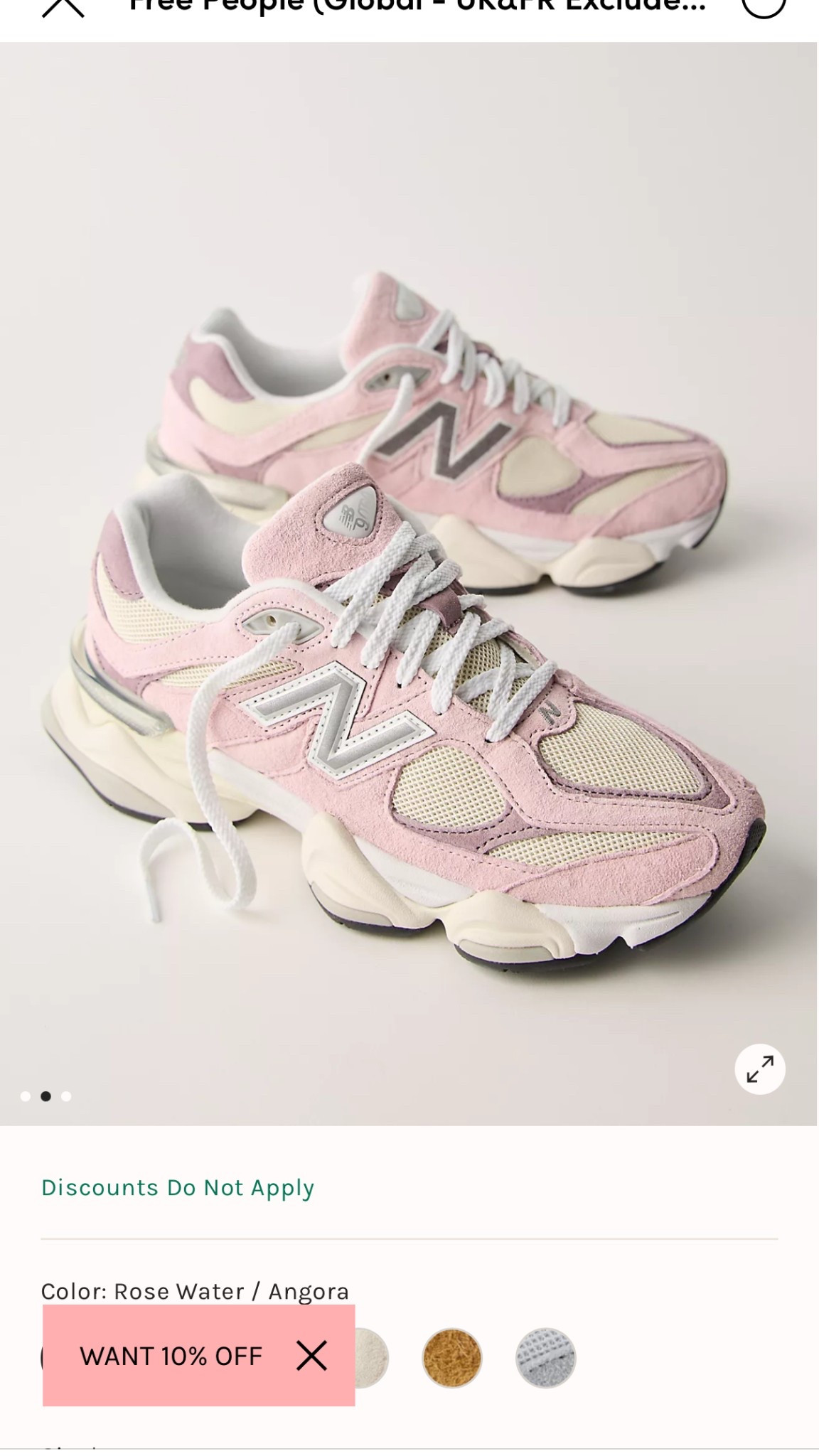This screenshot has width=819, height=1456.
Task: Jump to the third product photo dot
Action: pyautogui.click(x=66, y=1096)
